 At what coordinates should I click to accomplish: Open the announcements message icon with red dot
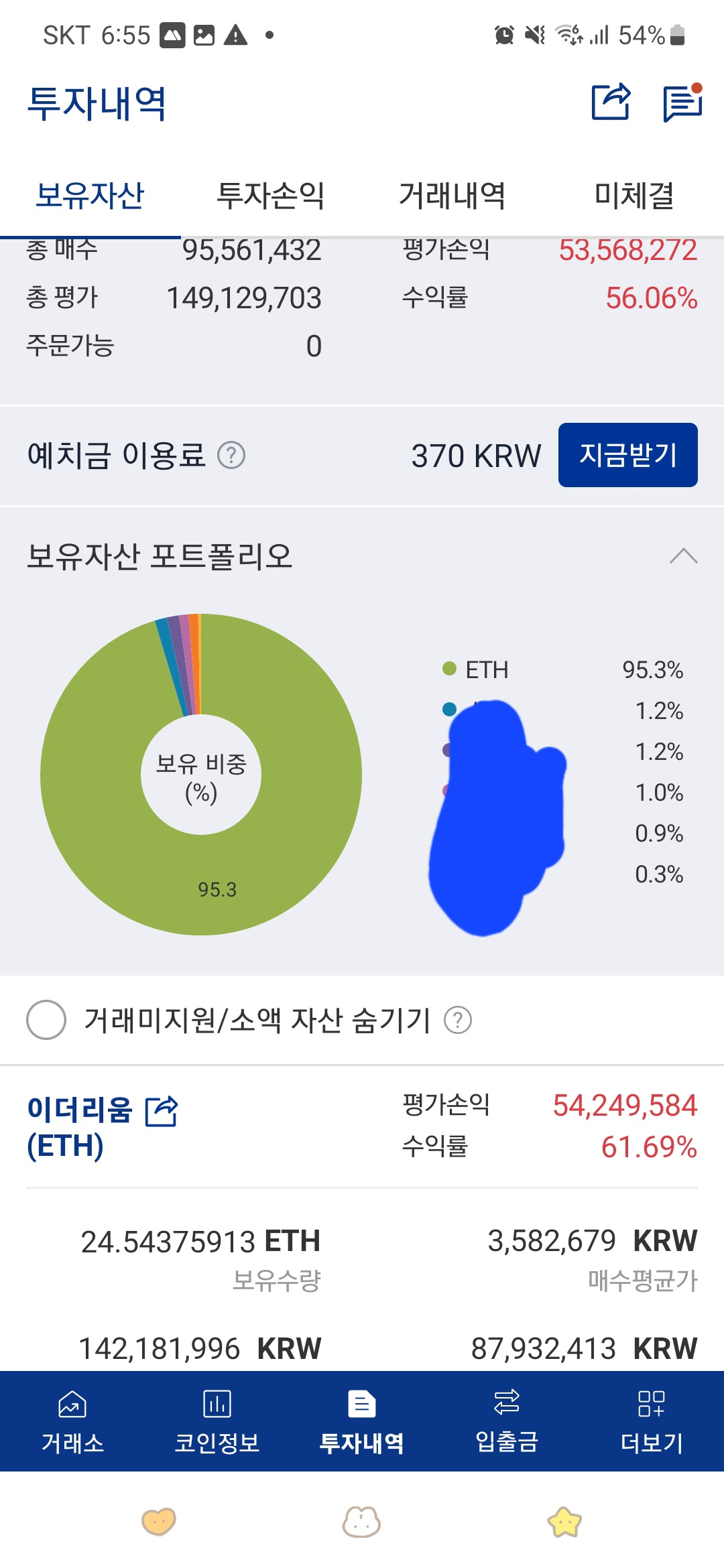coord(682,102)
